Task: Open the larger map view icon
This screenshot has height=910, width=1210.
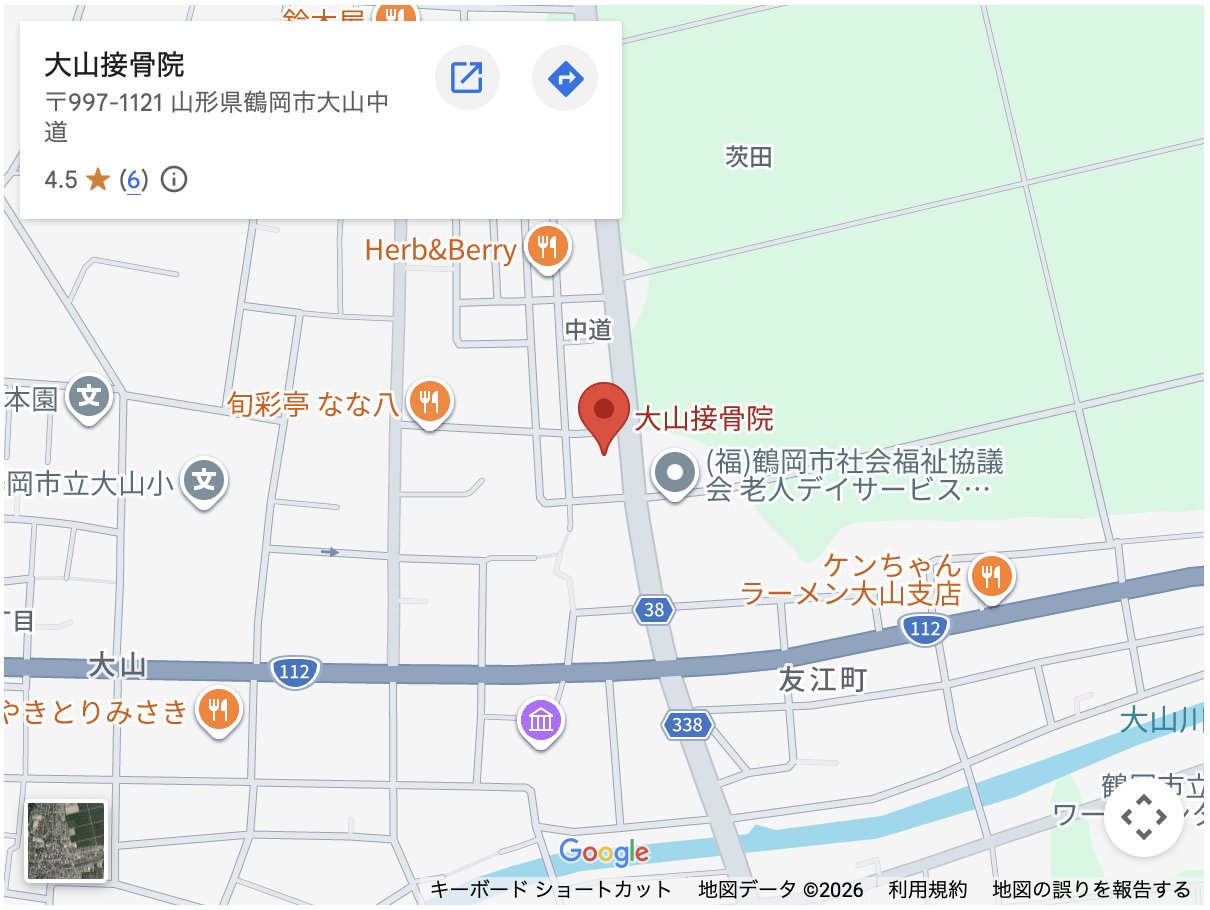Action: [466, 77]
